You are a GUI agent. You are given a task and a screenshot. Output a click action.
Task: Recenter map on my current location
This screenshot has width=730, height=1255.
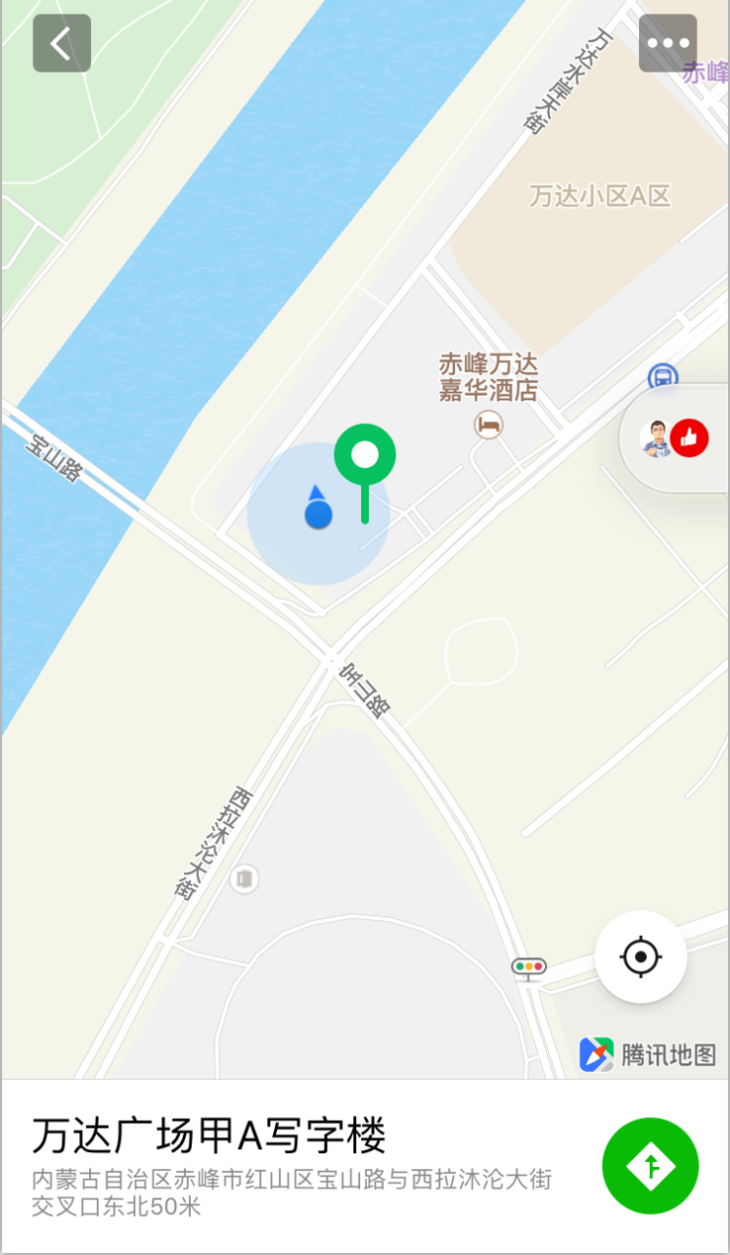coord(641,957)
